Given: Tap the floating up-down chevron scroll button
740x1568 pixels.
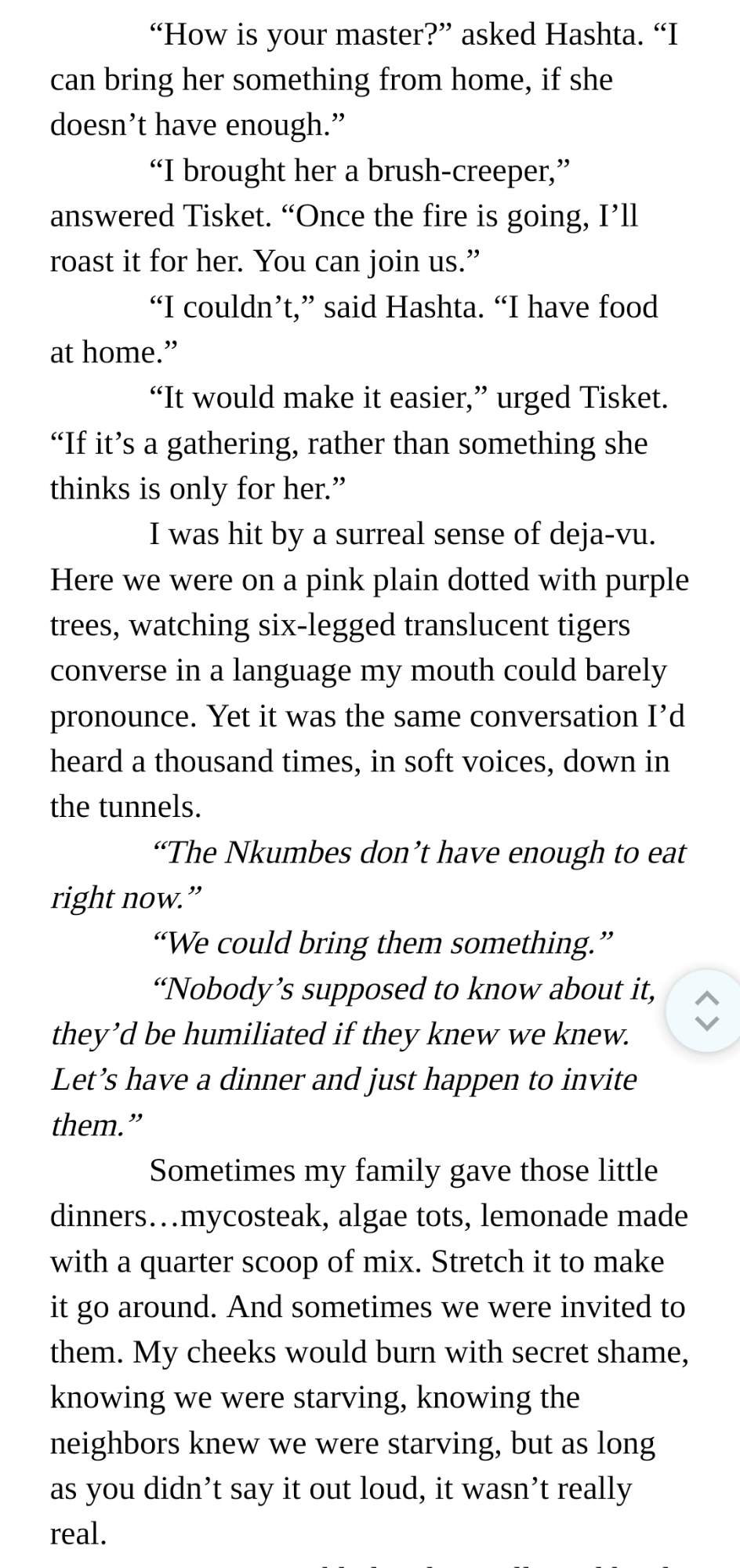Looking at the screenshot, I should pyautogui.click(x=706, y=1010).
